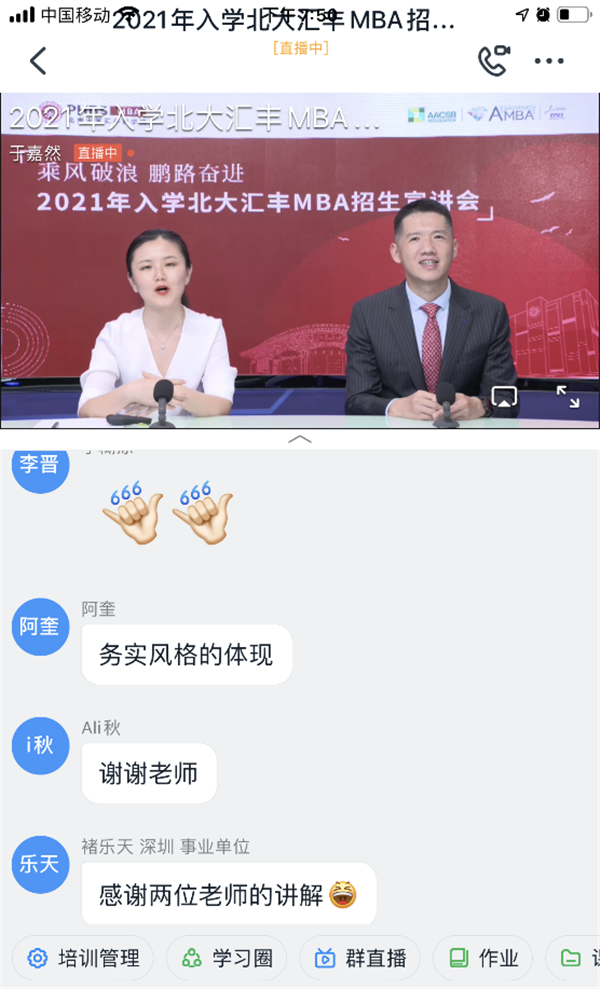600x989 pixels.
Task: Start a voice or video call
Action: (493, 61)
